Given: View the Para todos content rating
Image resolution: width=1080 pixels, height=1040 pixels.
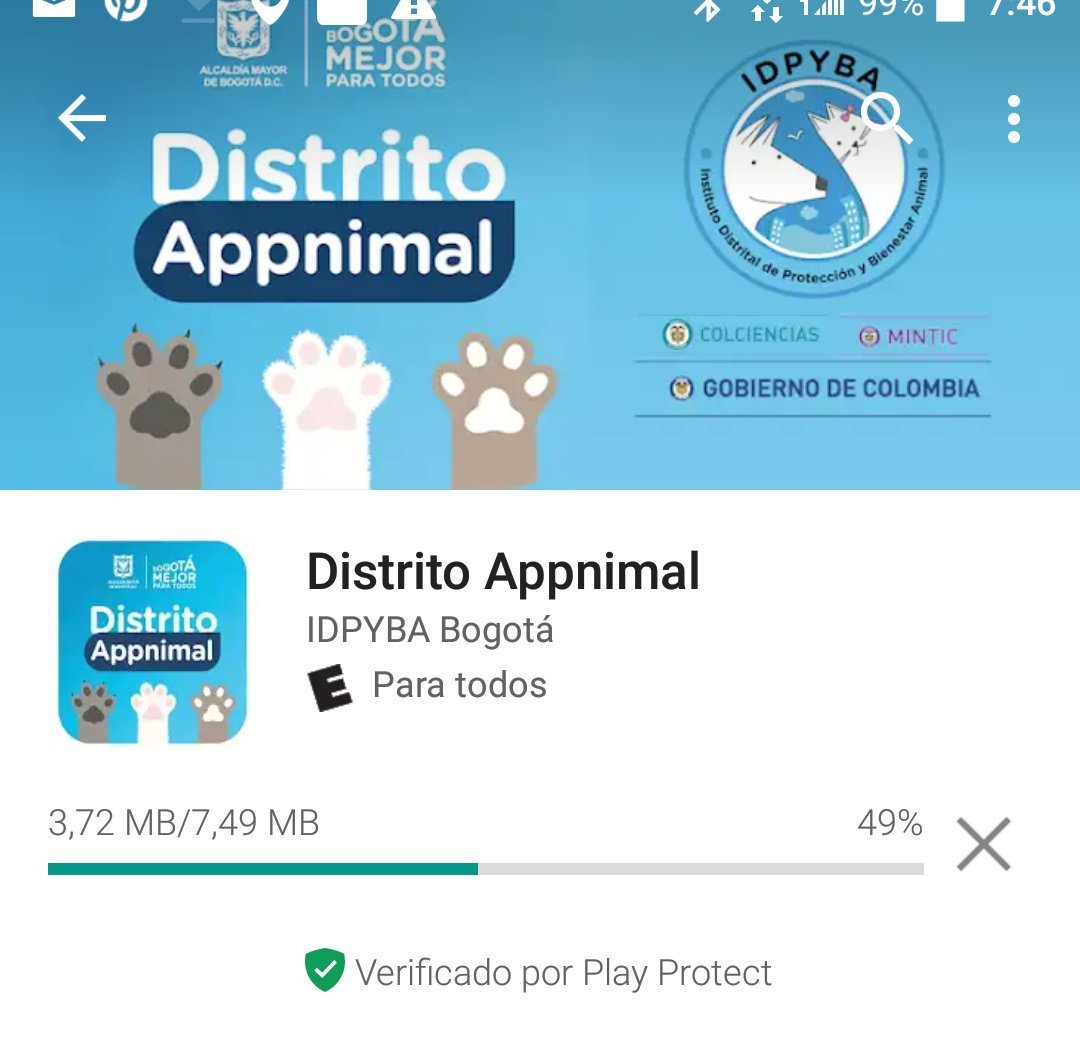Looking at the screenshot, I should click(x=428, y=686).
